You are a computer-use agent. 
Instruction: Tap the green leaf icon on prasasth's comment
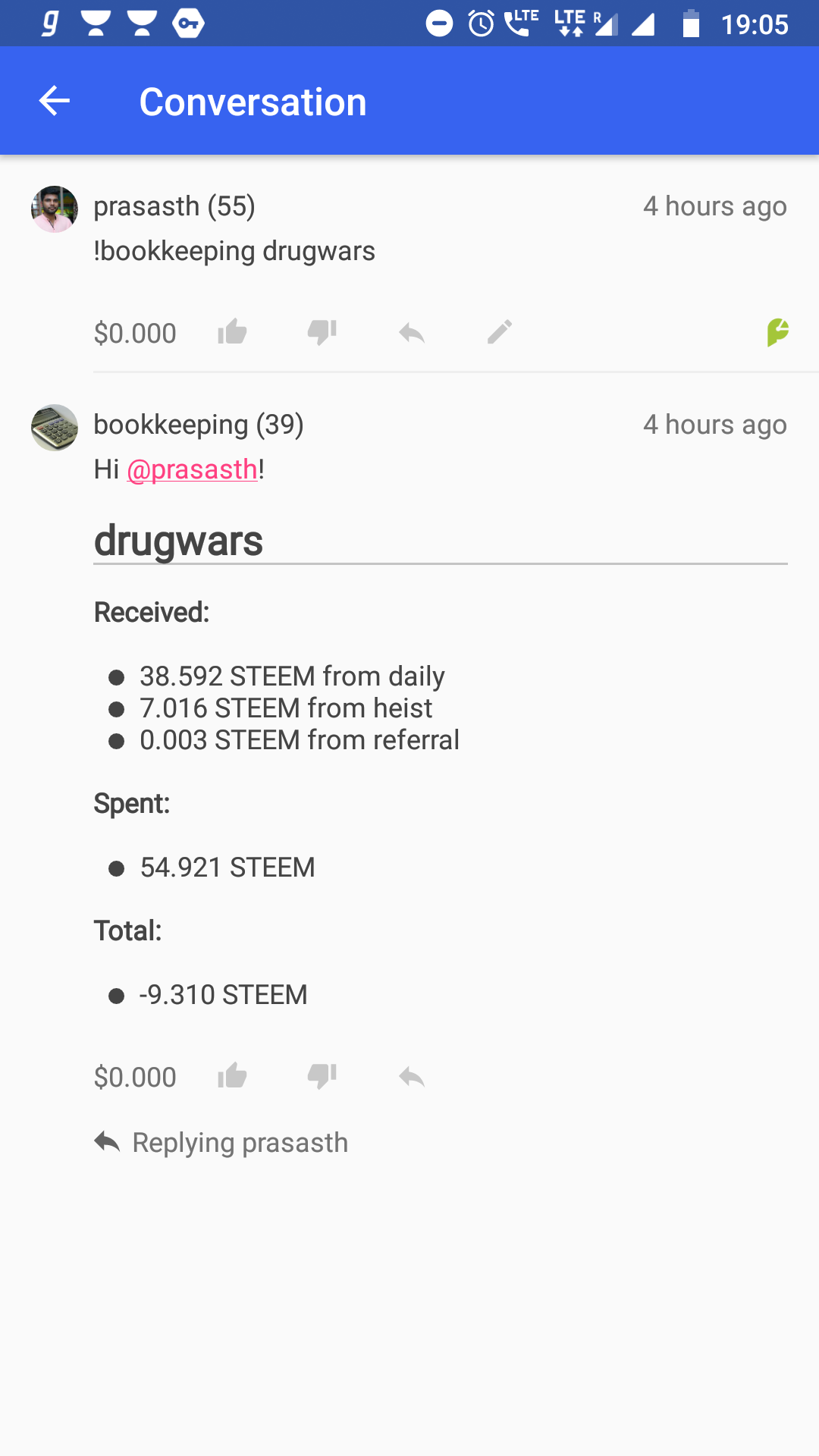coord(777,332)
